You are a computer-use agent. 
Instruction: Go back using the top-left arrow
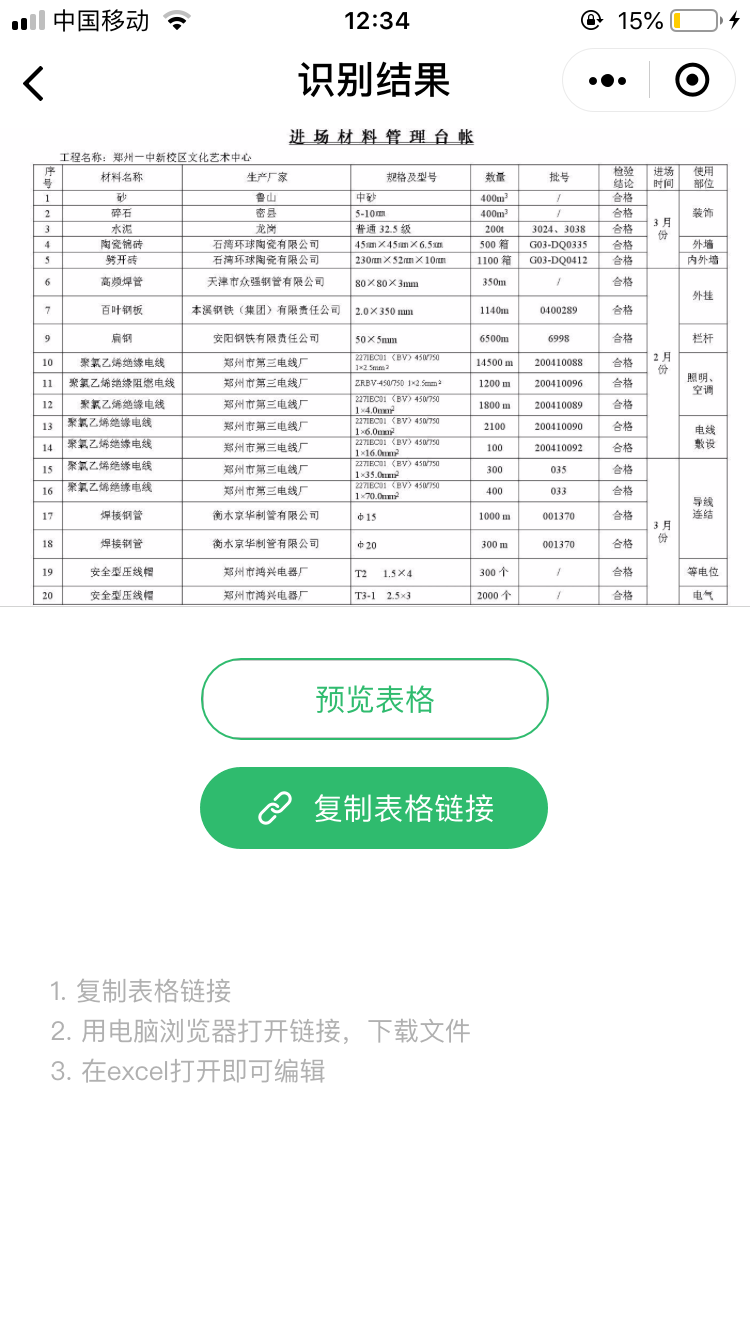tap(34, 83)
